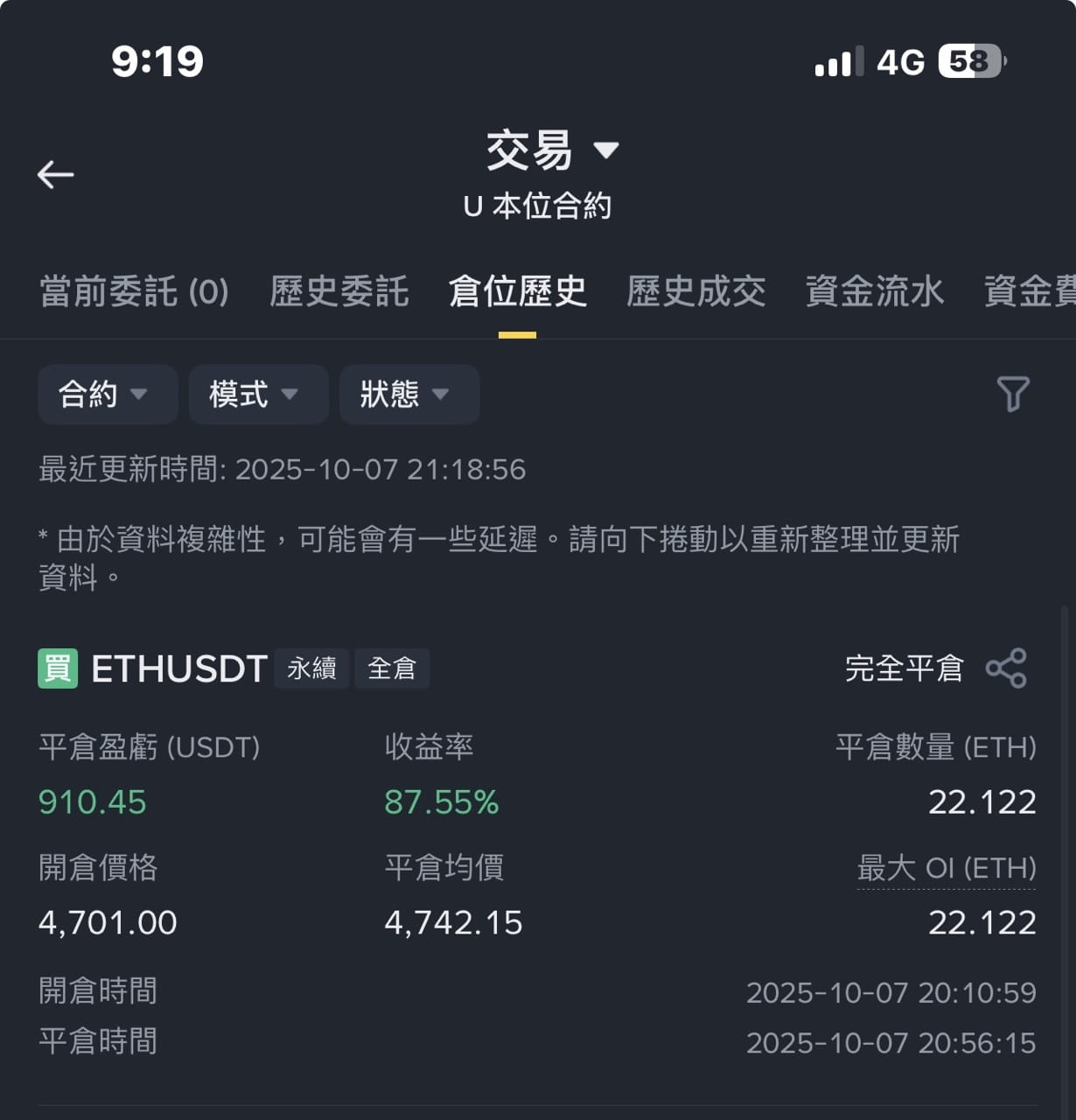Choose from the 狀態 dropdown

(x=409, y=395)
